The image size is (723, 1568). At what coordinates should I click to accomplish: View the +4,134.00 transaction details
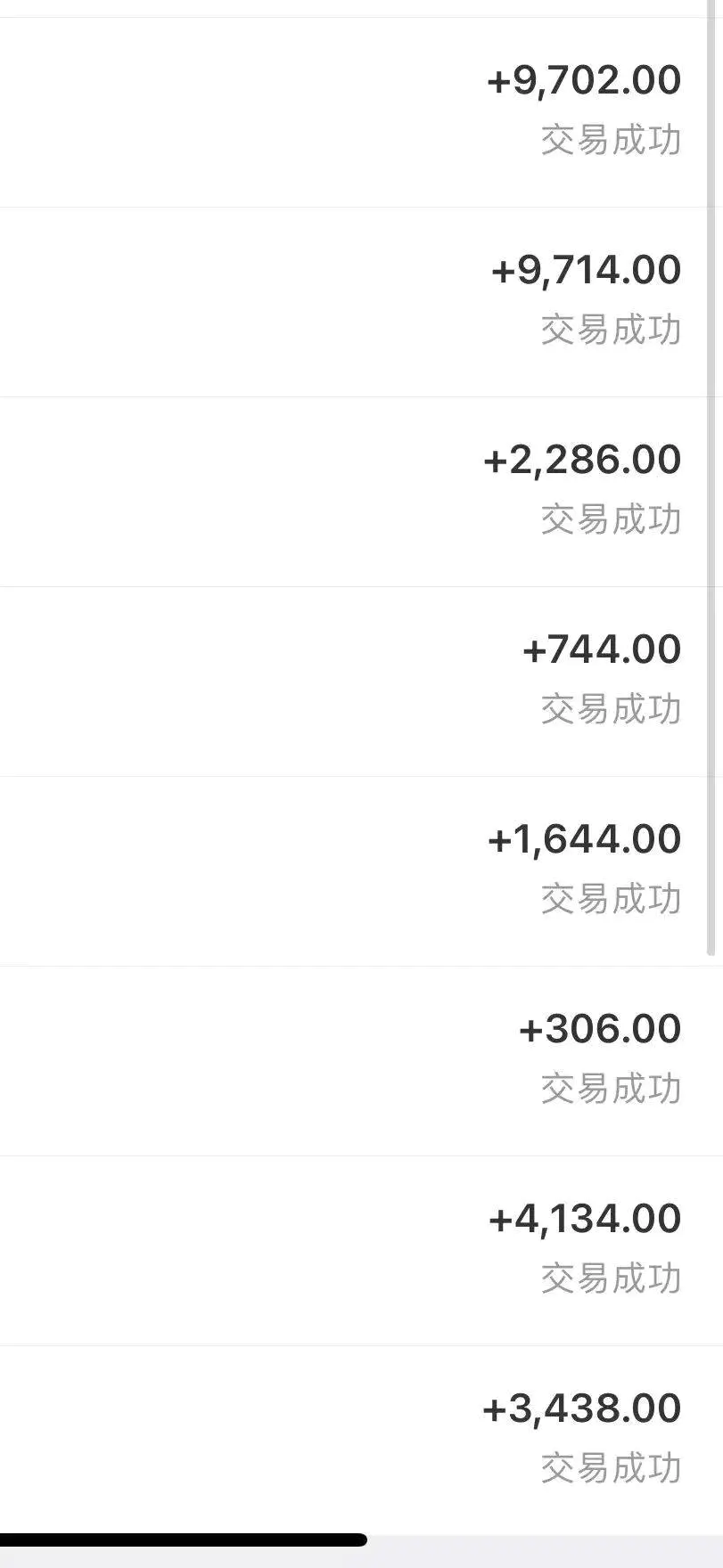click(585, 1221)
